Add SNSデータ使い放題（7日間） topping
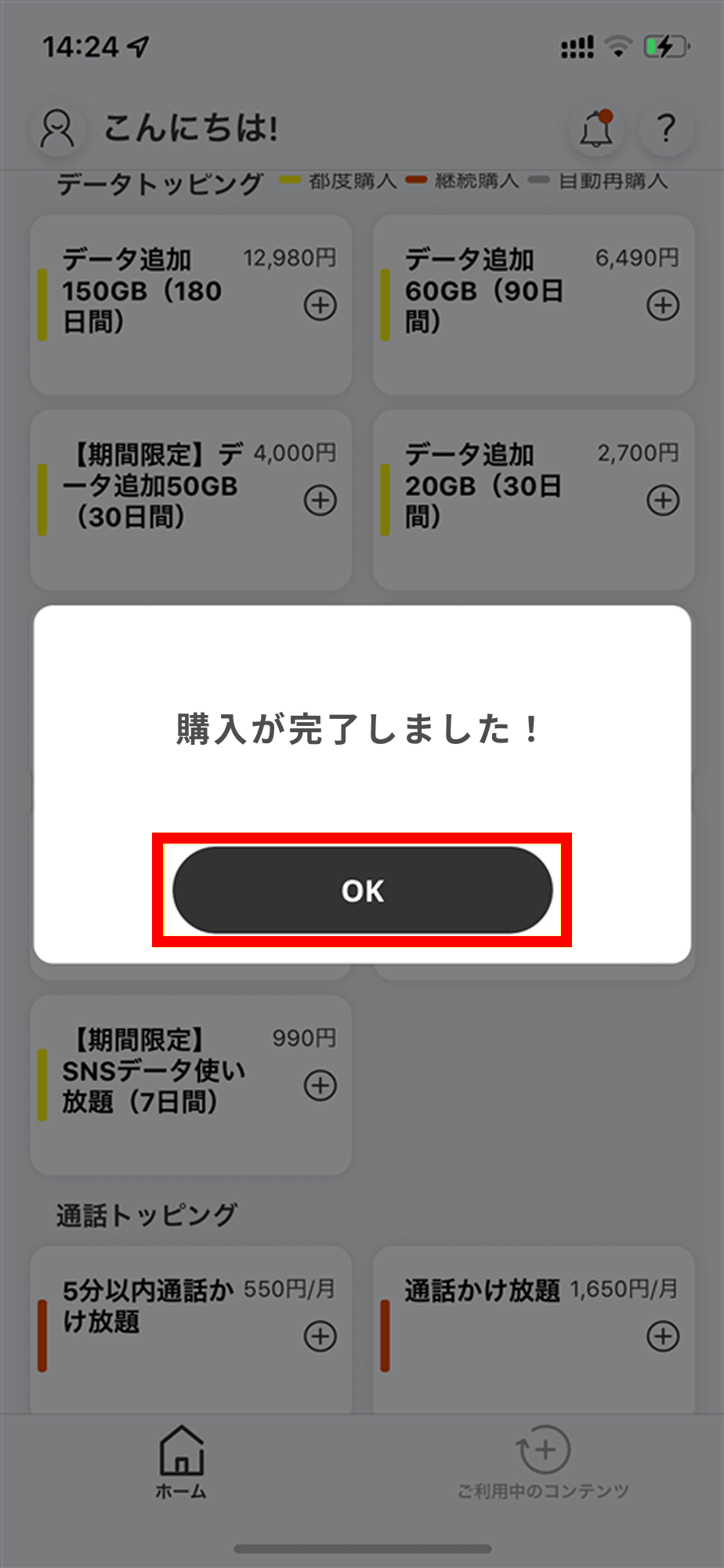The height and width of the screenshot is (1568, 724). 320,1086
